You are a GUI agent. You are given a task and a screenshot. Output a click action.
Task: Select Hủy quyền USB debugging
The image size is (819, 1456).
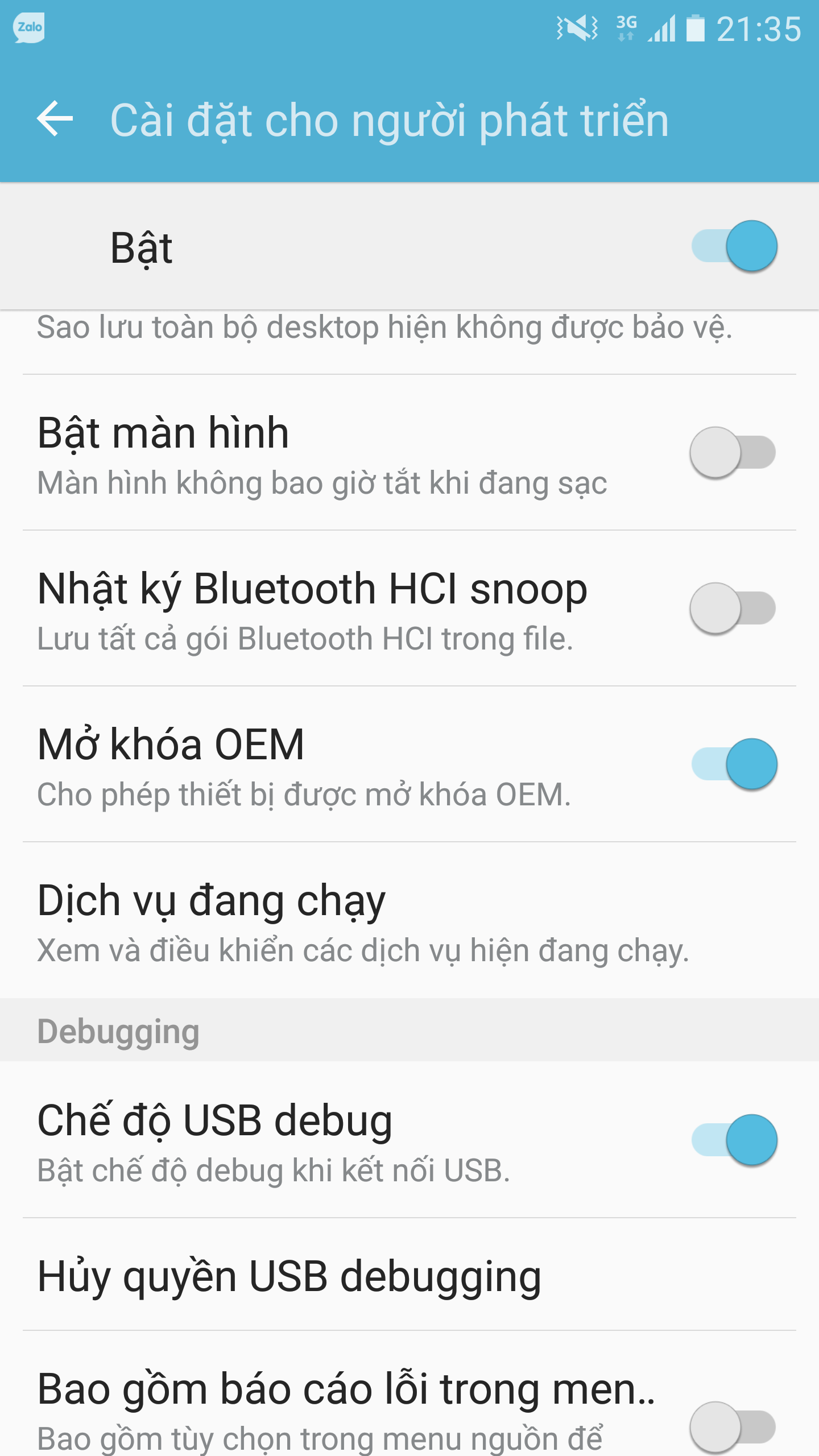[409, 1275]
